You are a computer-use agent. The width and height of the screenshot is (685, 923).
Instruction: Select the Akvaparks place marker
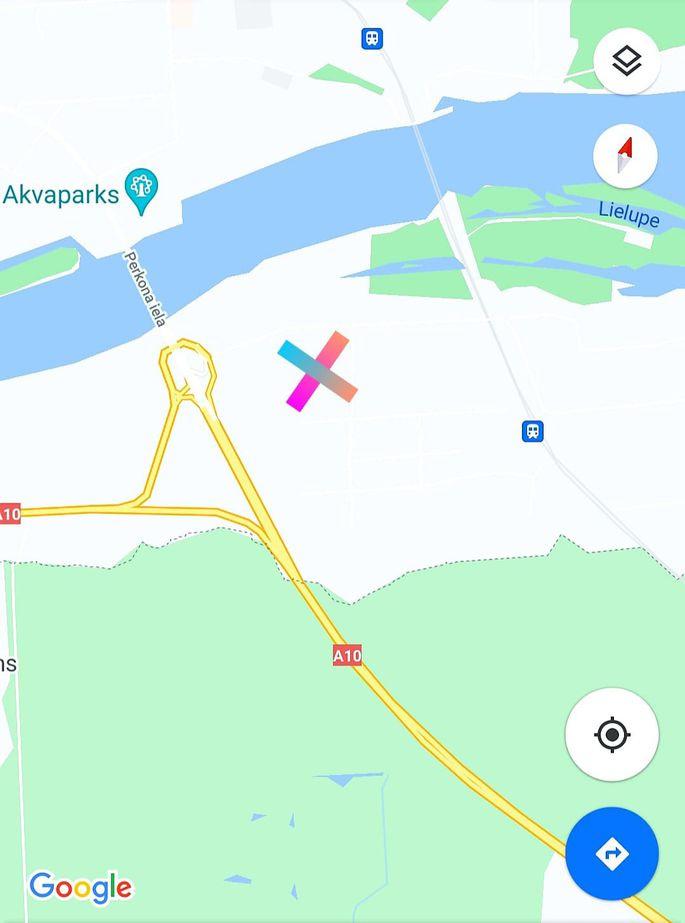click(141, 190)
